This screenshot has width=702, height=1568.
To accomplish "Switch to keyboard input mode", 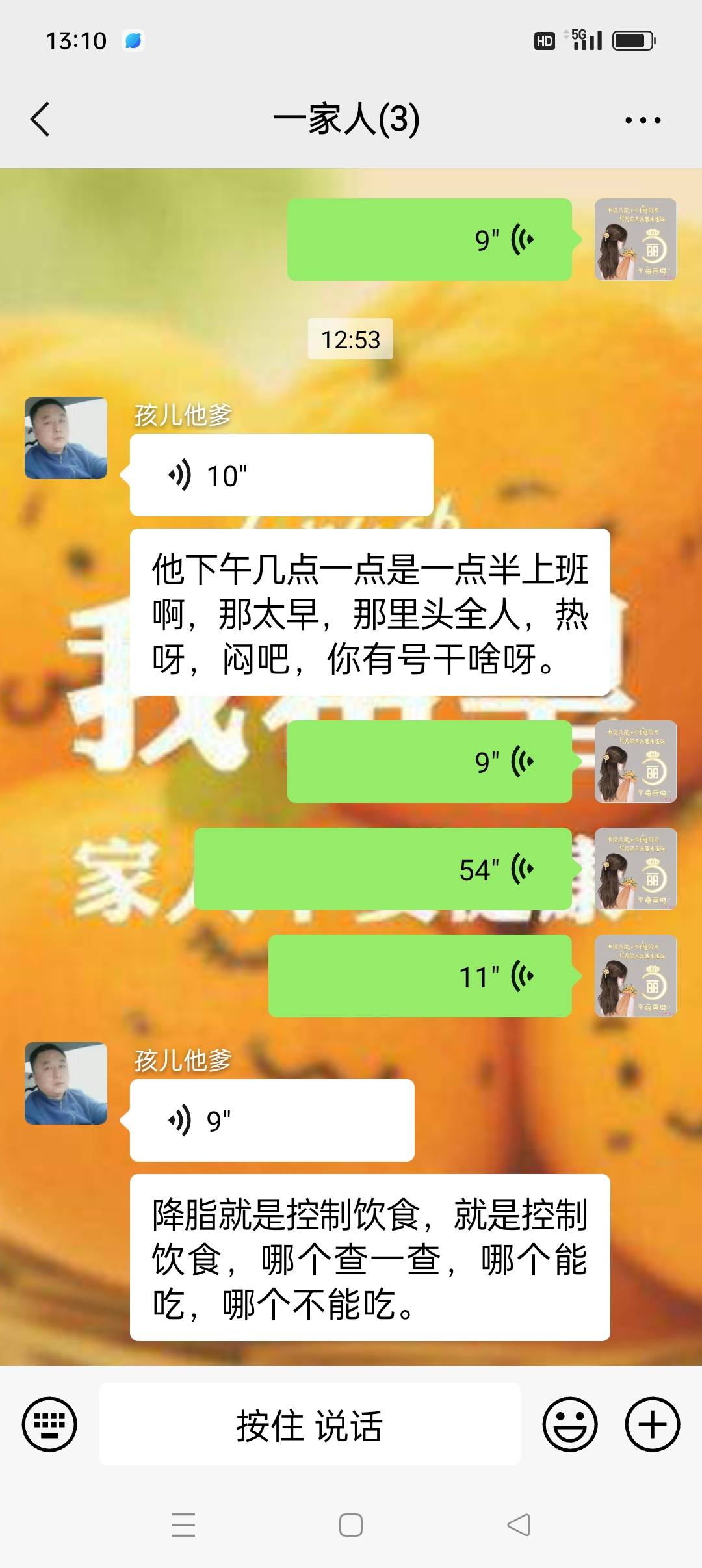I will (51, 1424).
